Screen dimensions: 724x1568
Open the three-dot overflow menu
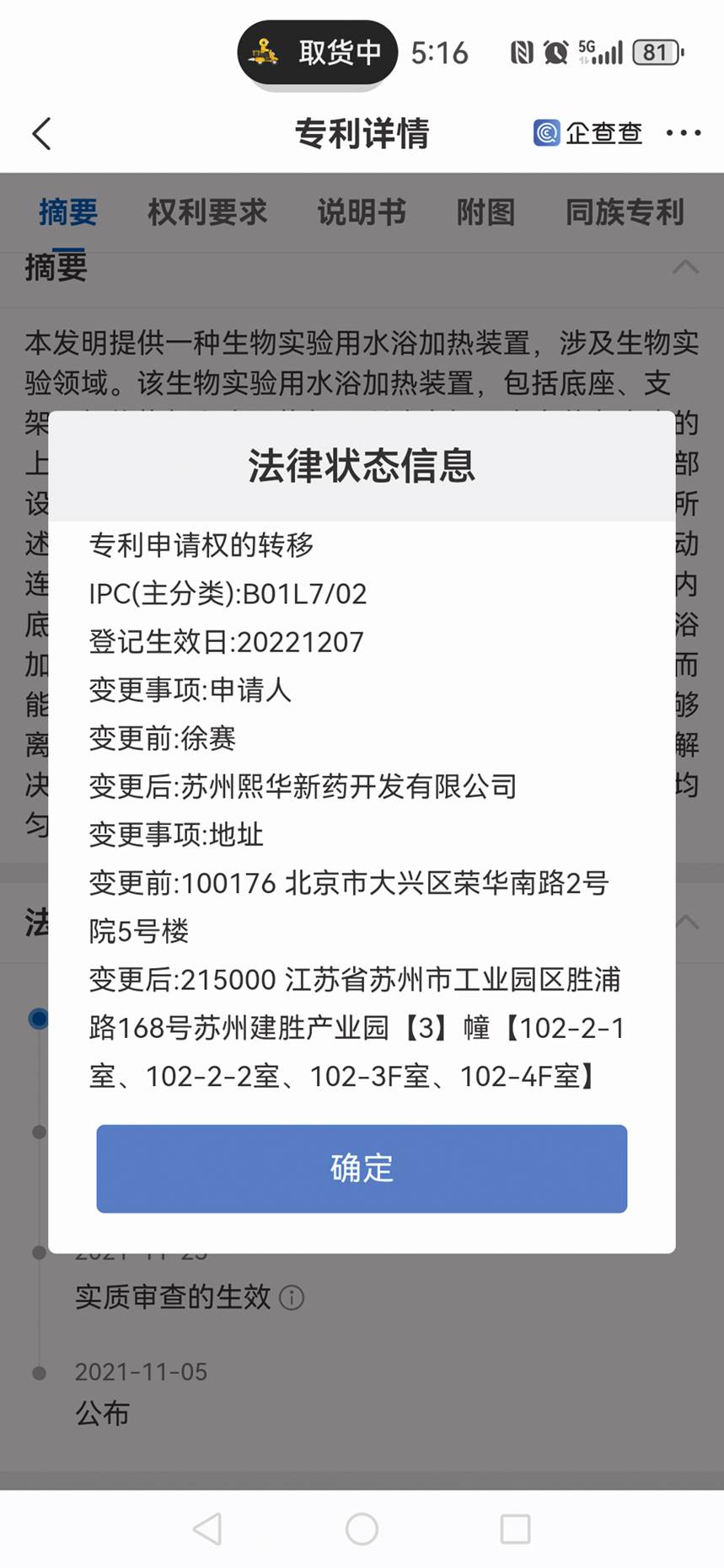click(683, 133)
